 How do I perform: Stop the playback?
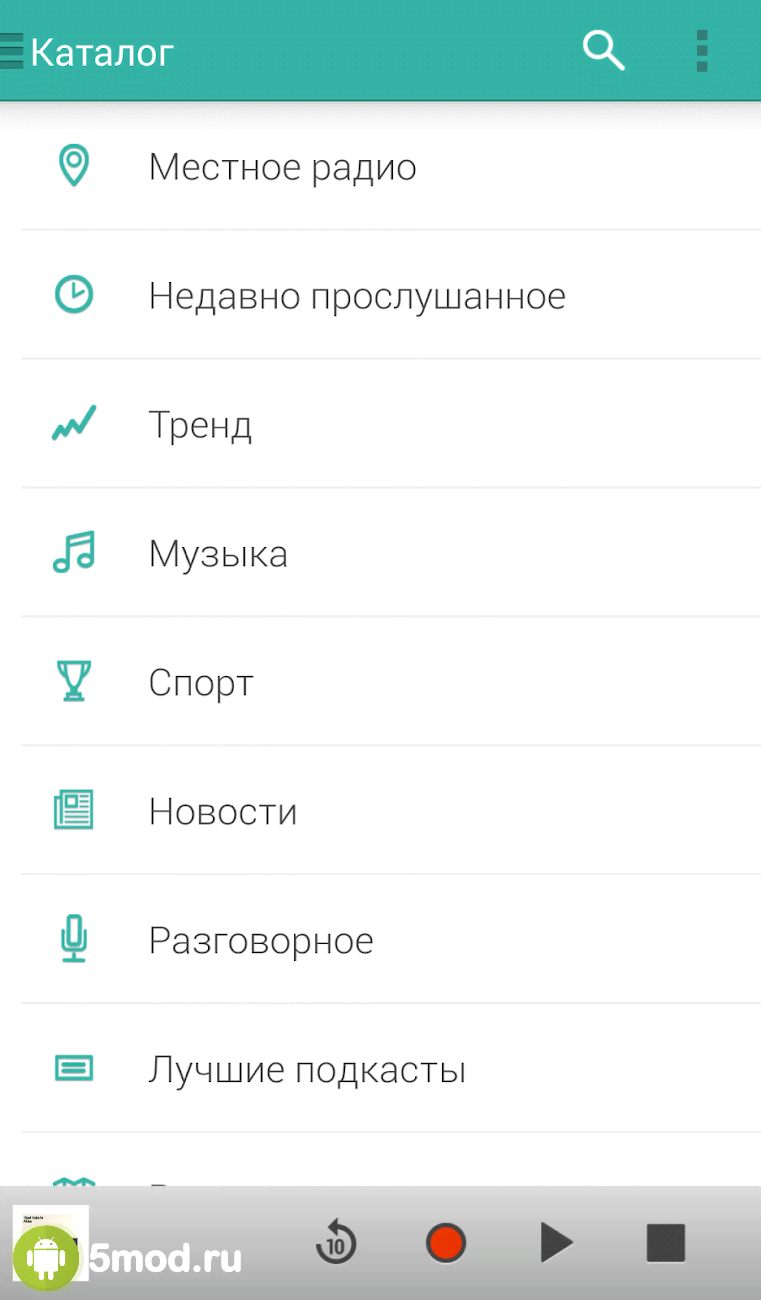point(665,1243)
